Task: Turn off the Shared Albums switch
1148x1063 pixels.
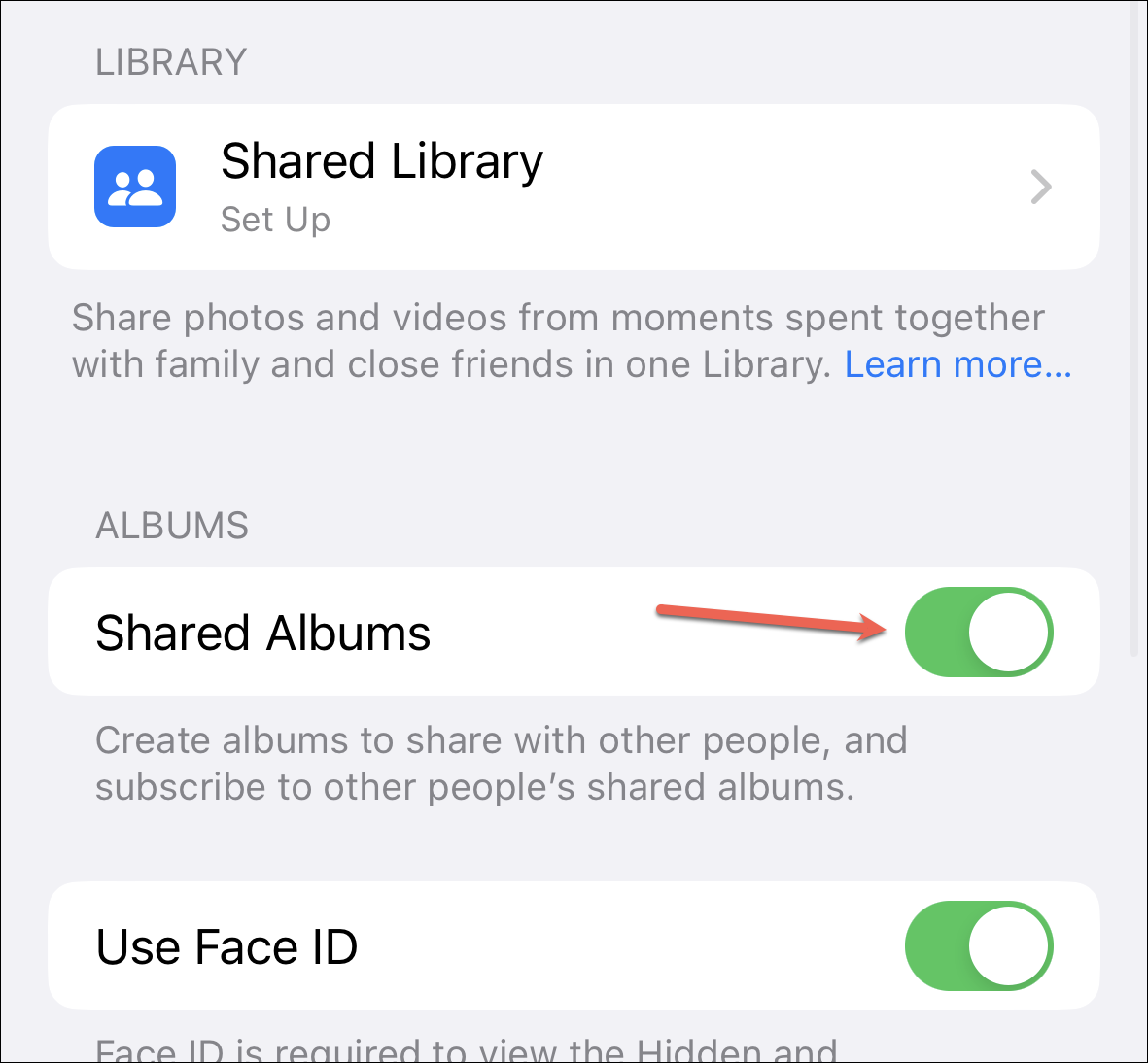Action: tap(979, 632)
